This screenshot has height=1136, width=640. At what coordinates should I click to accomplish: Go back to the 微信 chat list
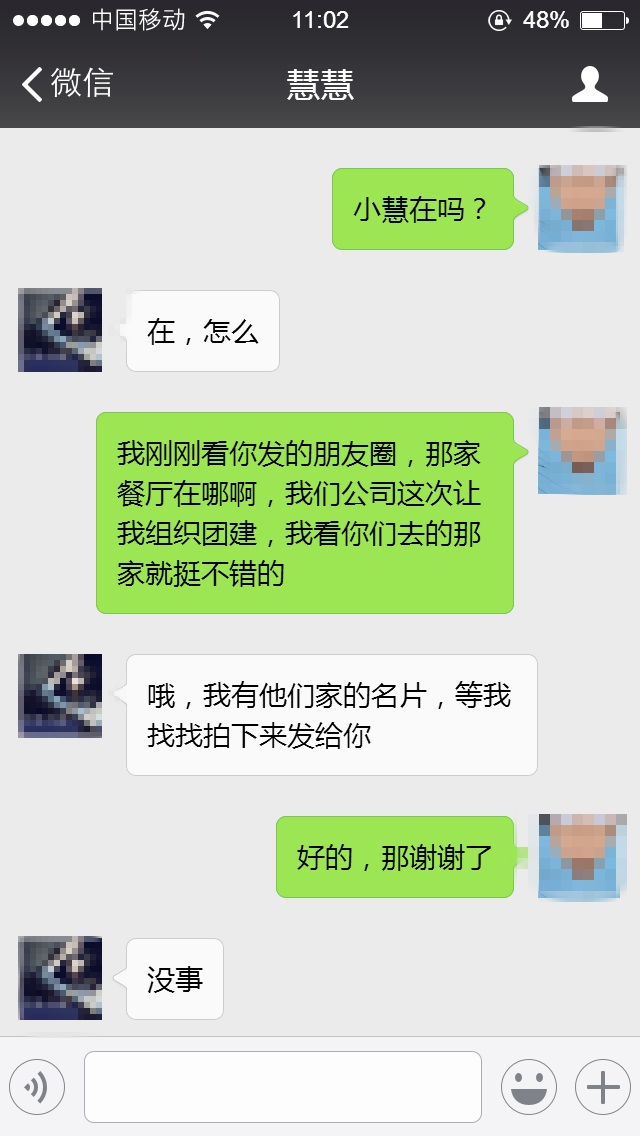pos(66,84)
